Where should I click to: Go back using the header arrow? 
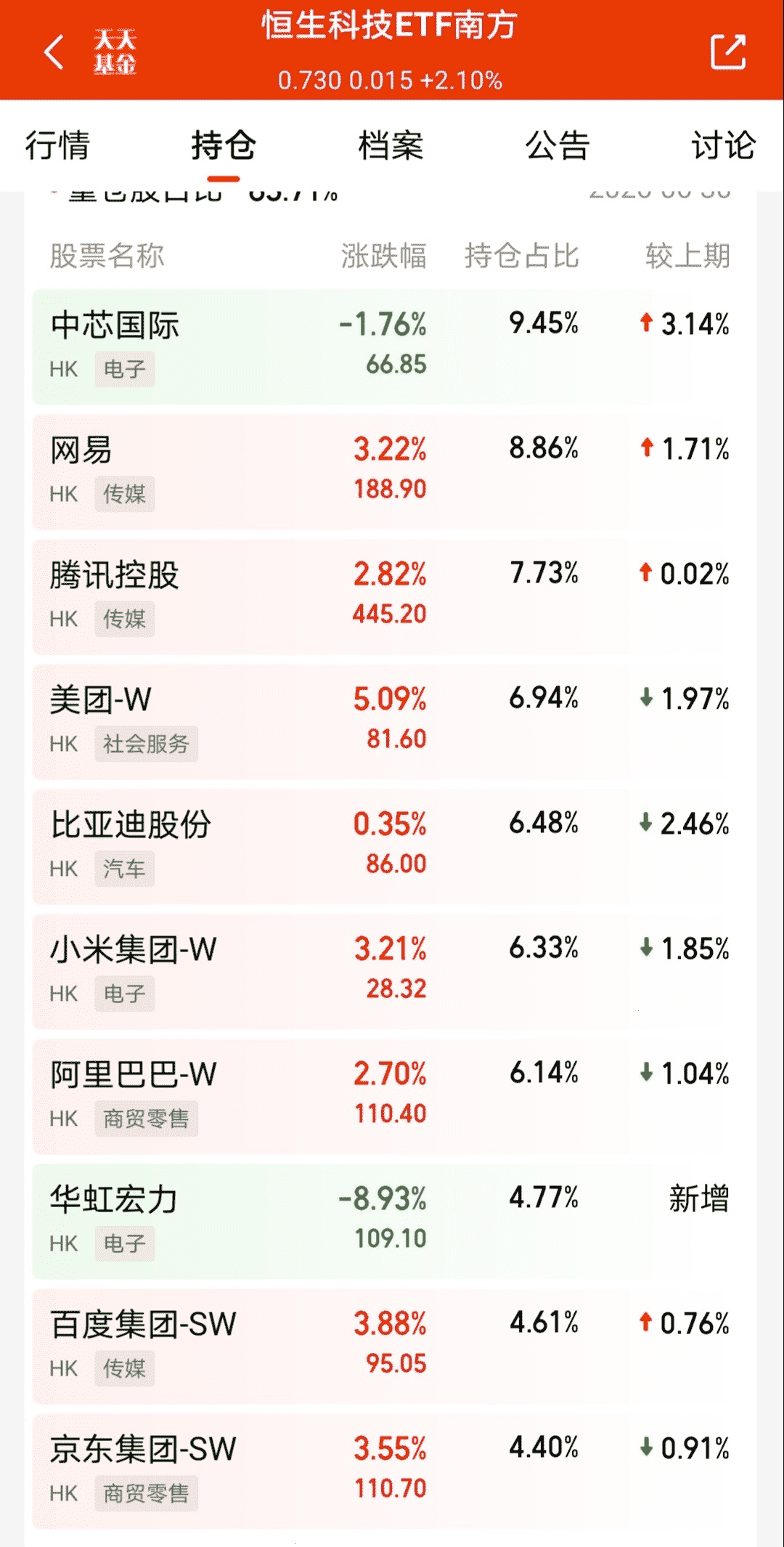pyautogui.click(x=54, y=52)
